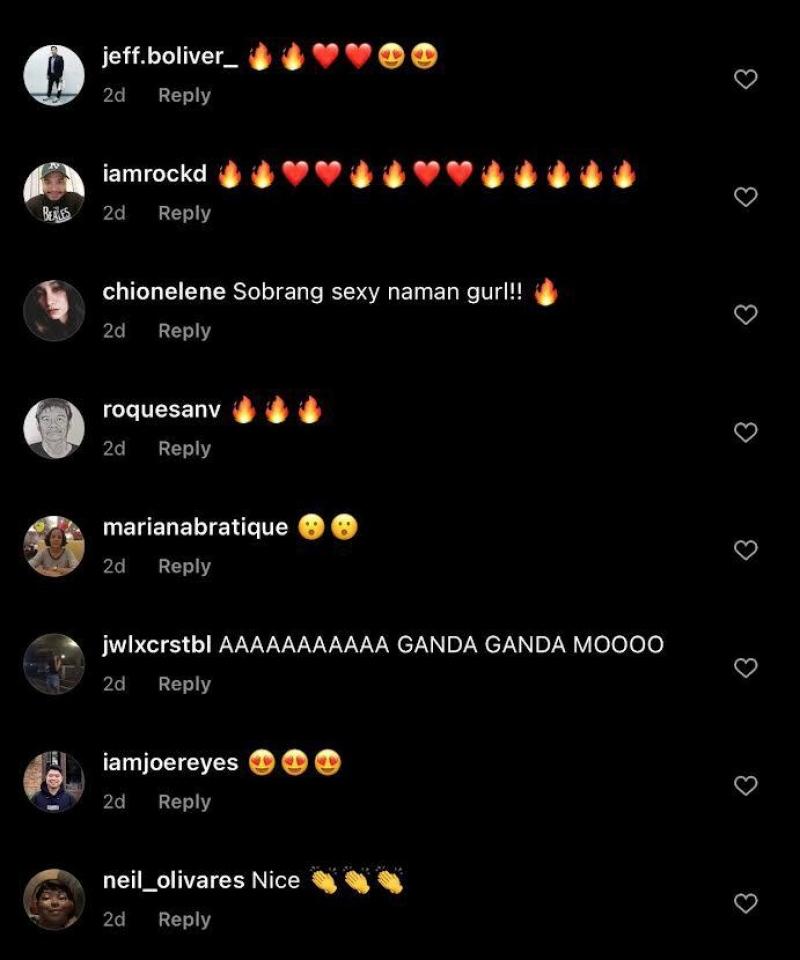Reply to neil_olivares's comment
The image size is (800, 960).
click(184, 919)
